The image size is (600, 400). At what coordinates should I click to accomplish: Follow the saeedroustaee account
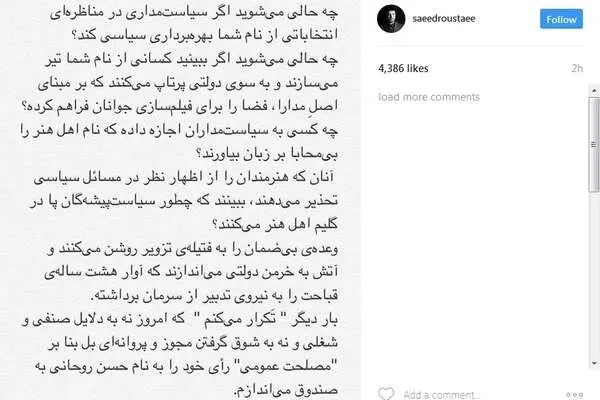561,19
